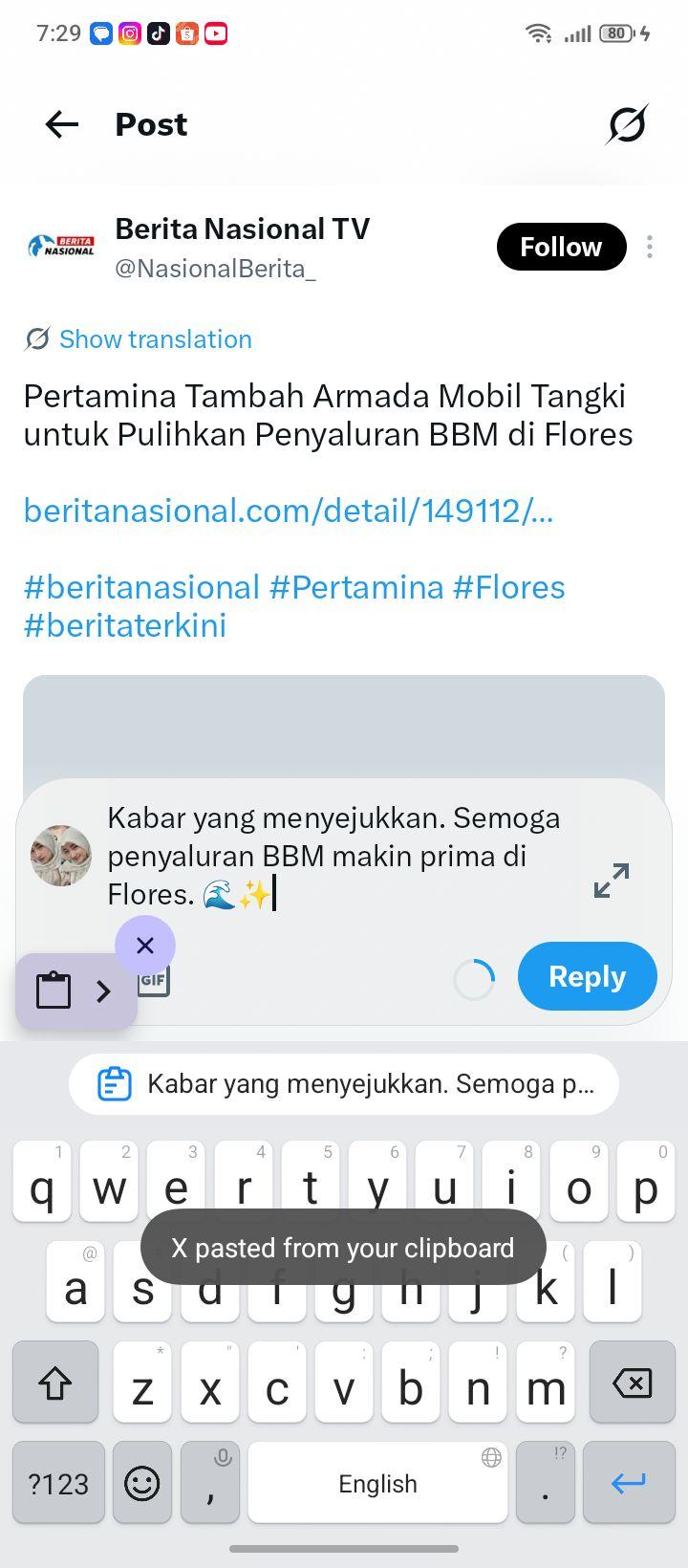Screen dimensions: 688x1568
Task: Paste the clipboard suggestion above the keyboard
Action: 344,1084
